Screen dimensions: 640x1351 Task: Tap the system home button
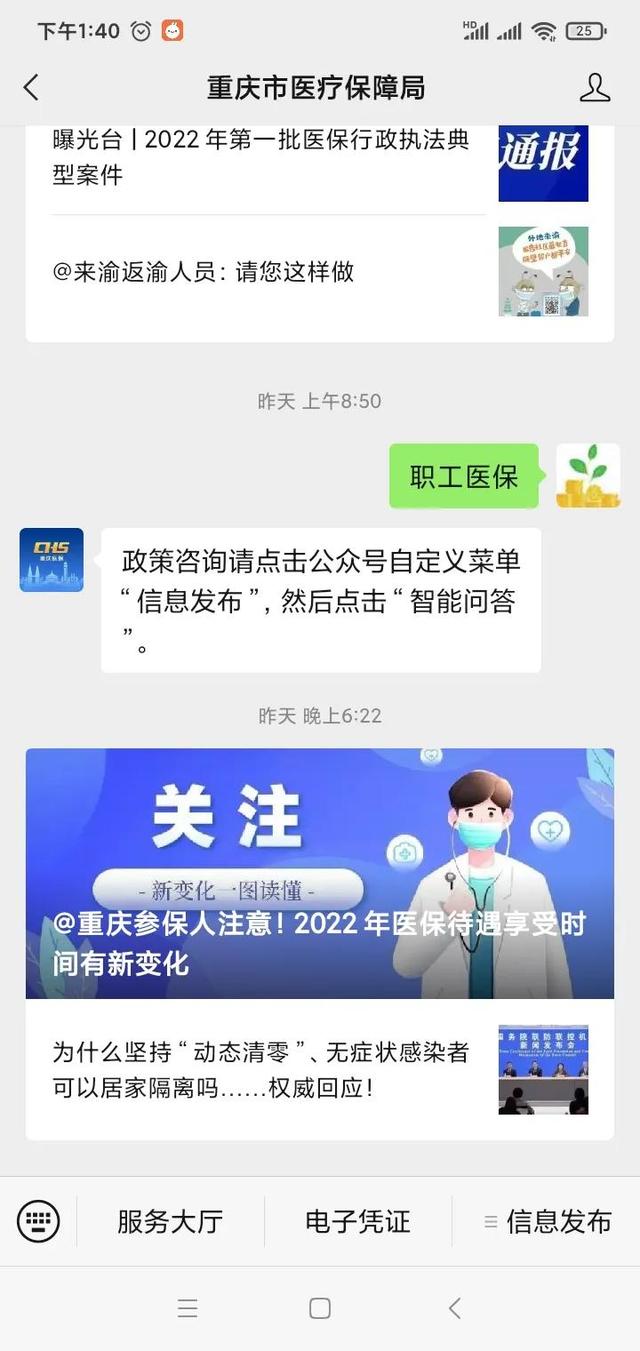click(320, 1308)
